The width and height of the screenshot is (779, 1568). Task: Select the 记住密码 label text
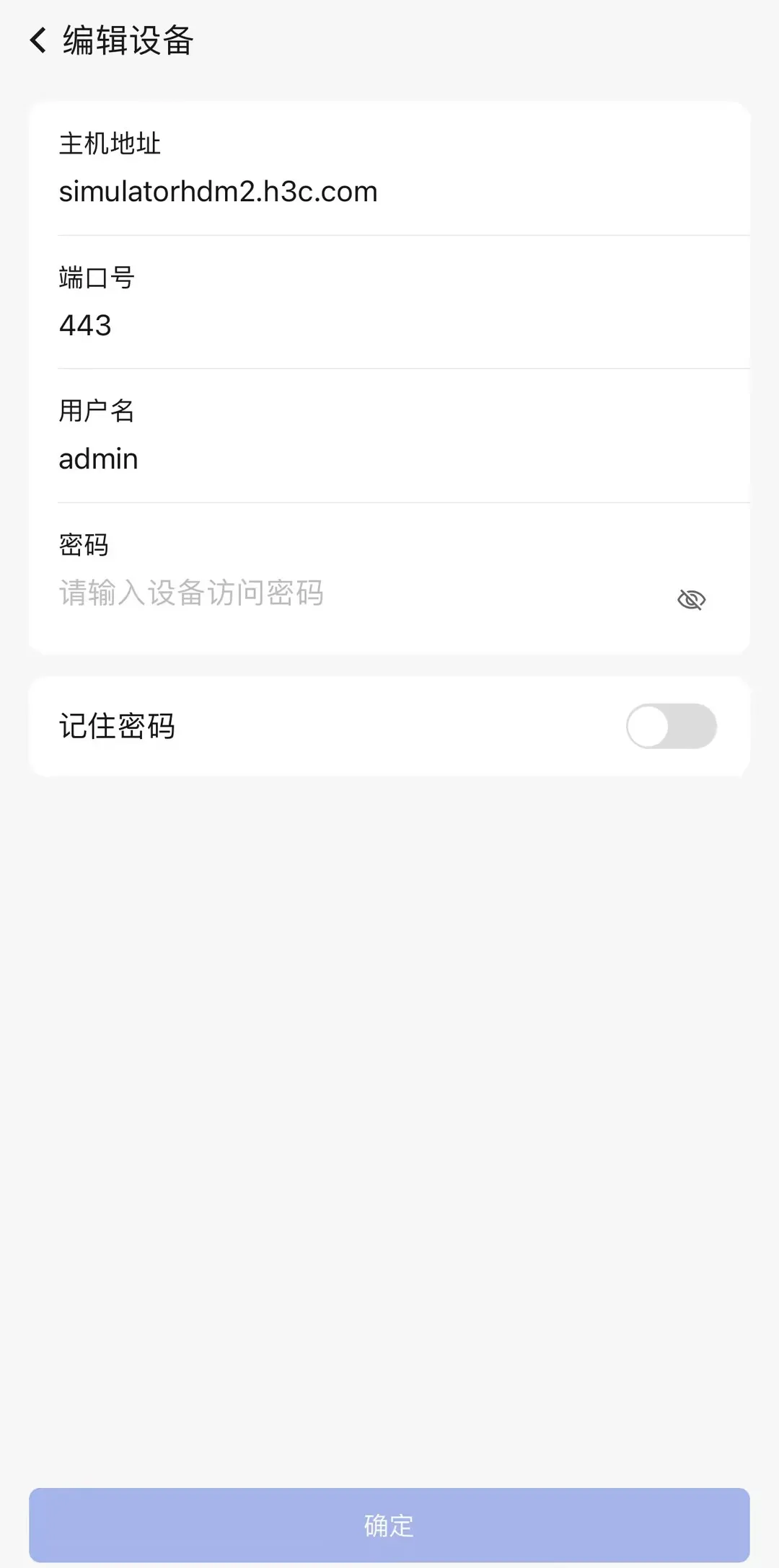(x=118, y=726)
